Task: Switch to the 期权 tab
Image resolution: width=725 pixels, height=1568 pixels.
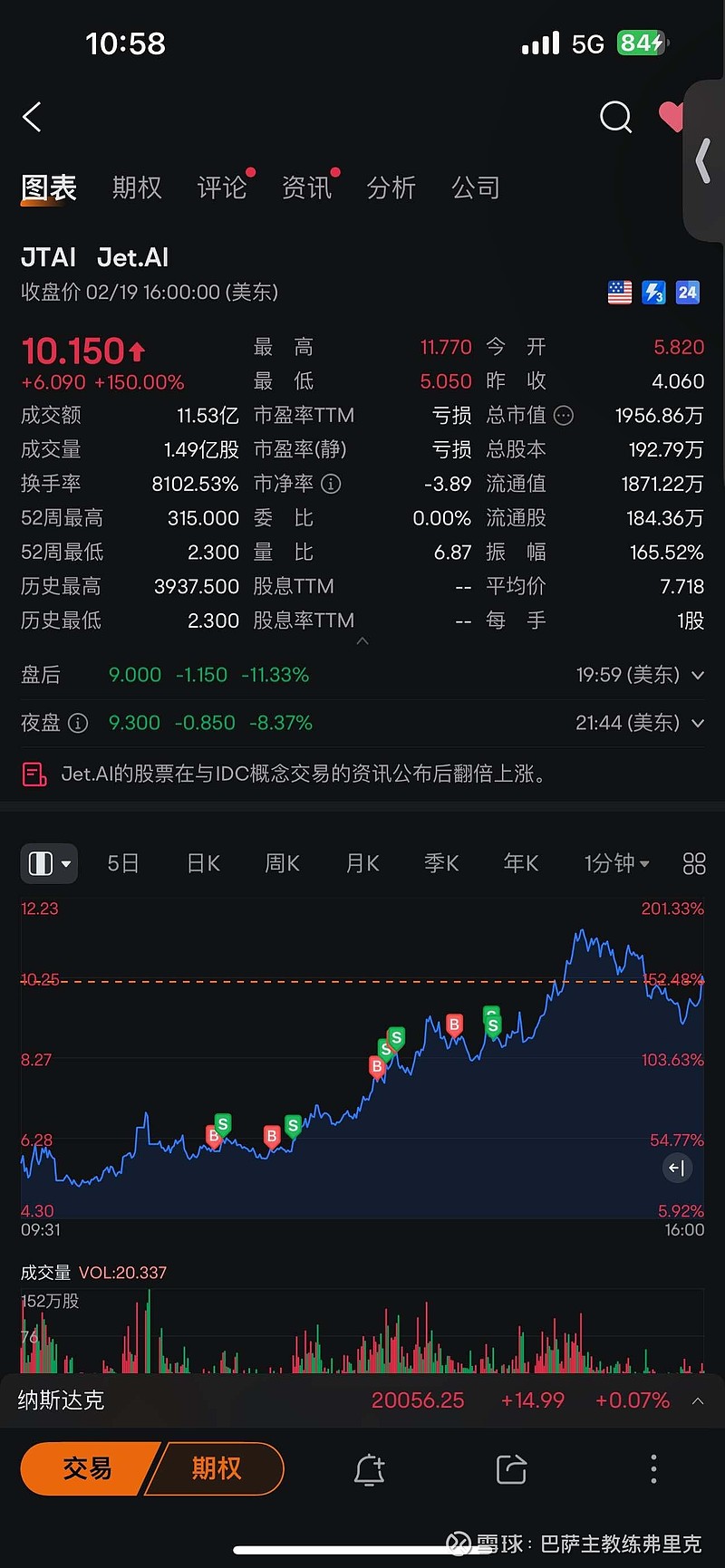Action: [137, 188]
